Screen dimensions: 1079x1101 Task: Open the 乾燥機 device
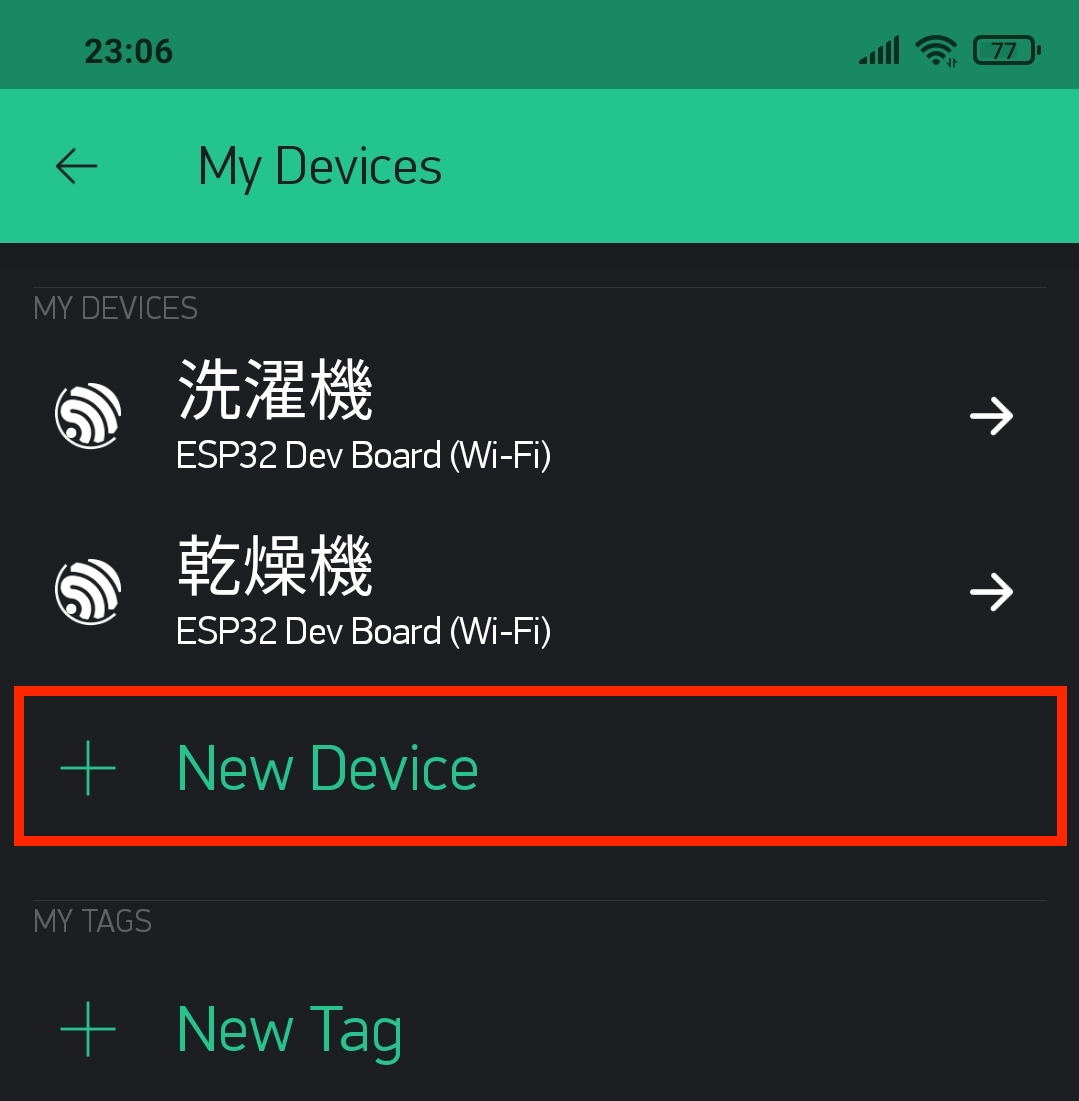pos(540,591)
